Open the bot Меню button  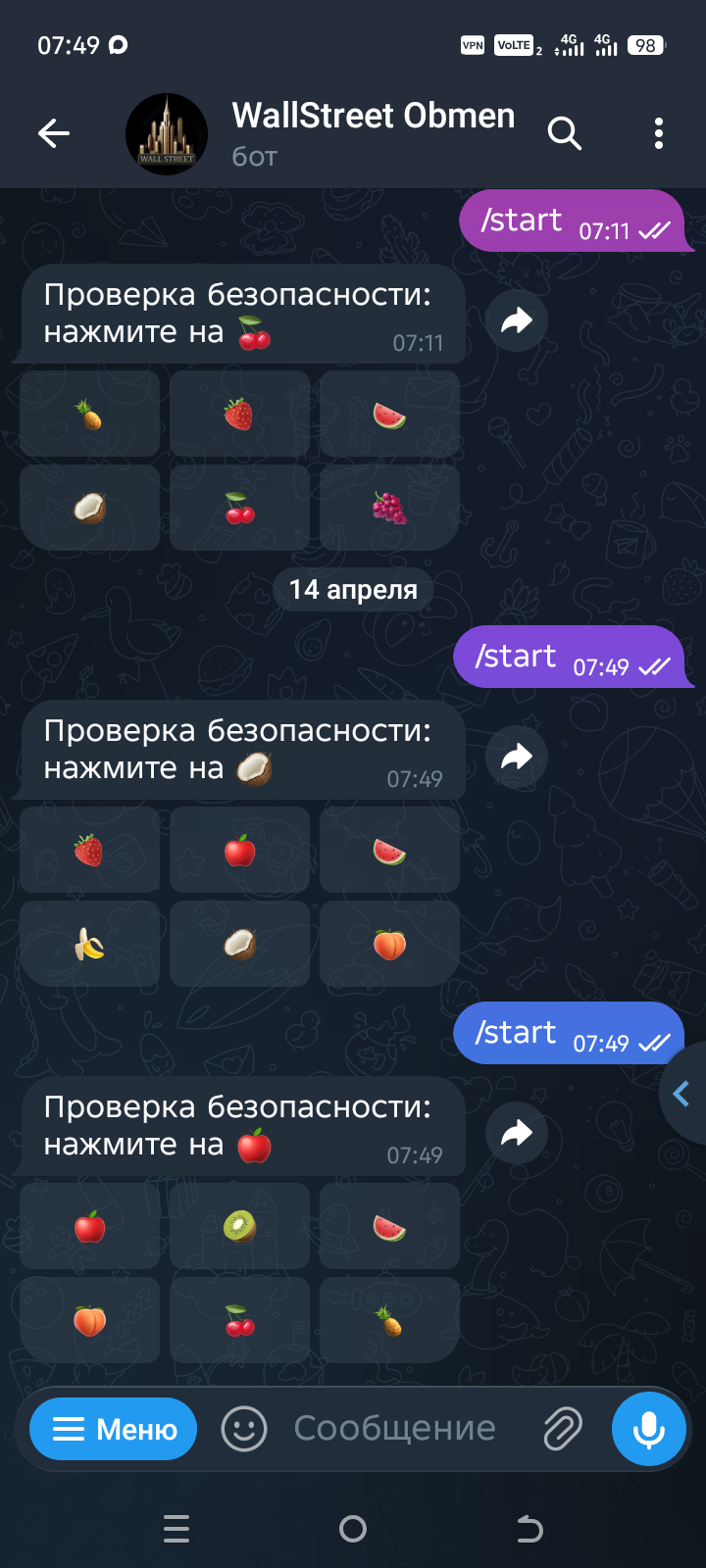[113, 1428]
